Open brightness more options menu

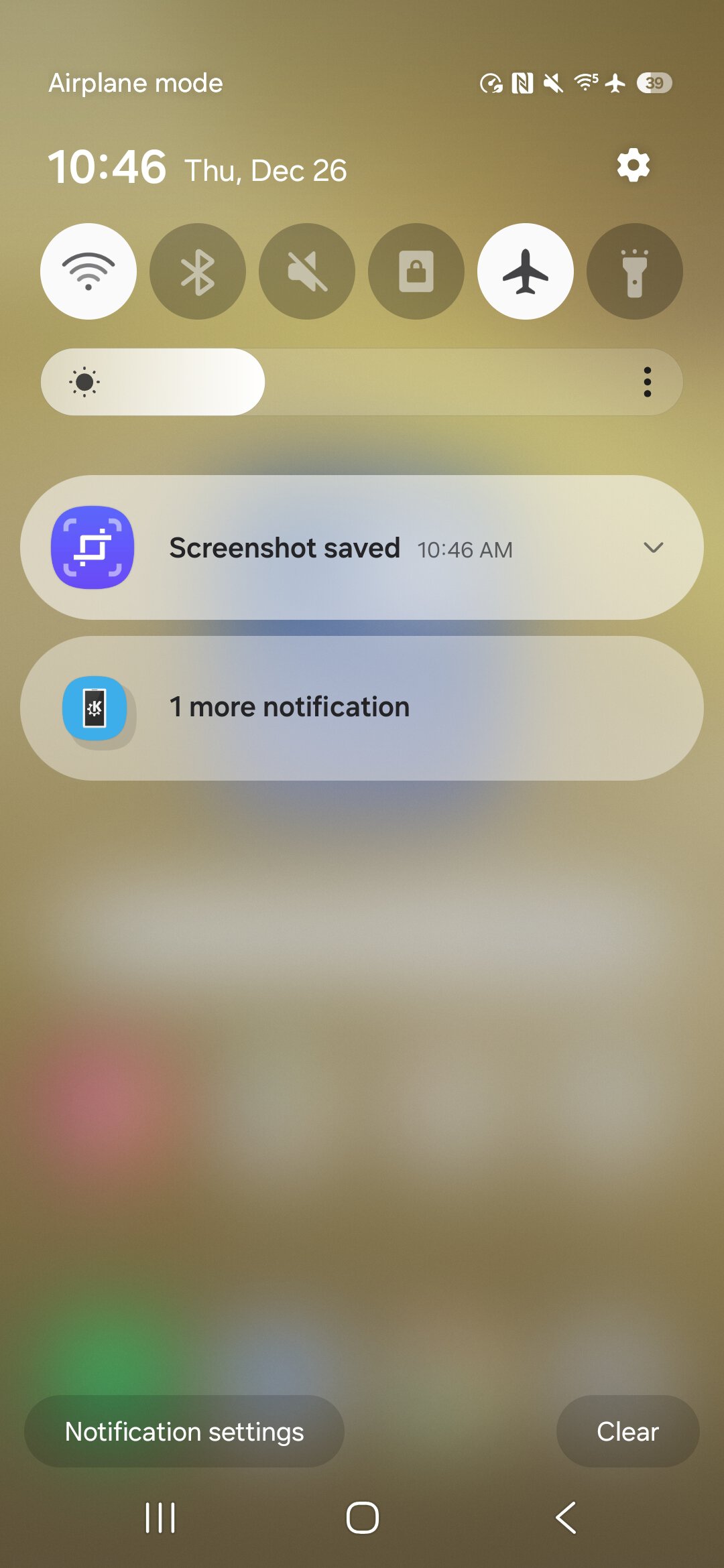647,382
